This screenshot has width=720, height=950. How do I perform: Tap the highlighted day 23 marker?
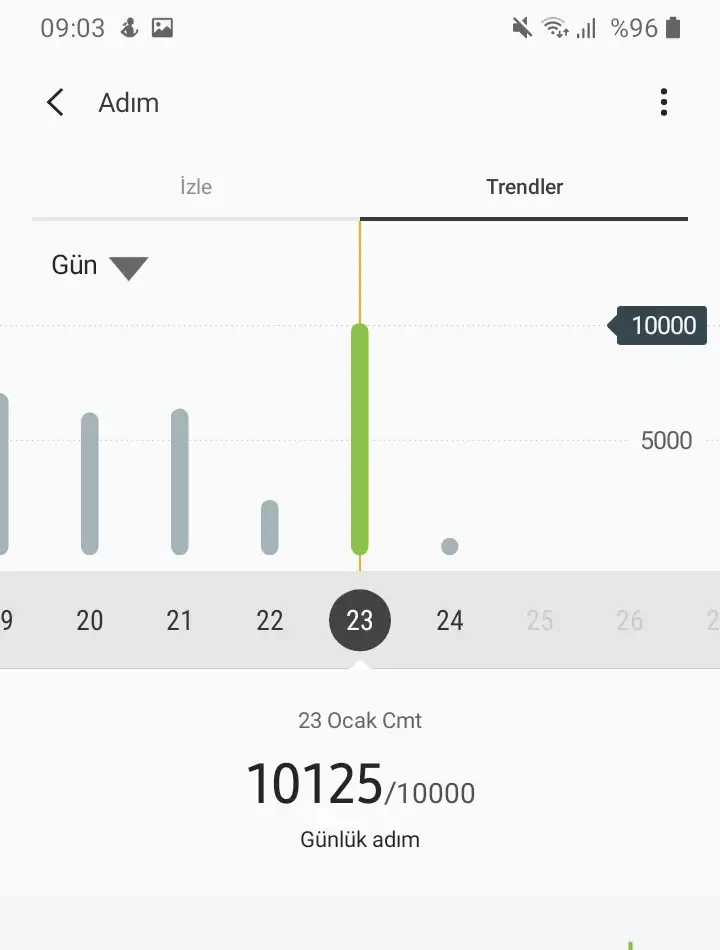pyautogui.click(x=360, y=621)
